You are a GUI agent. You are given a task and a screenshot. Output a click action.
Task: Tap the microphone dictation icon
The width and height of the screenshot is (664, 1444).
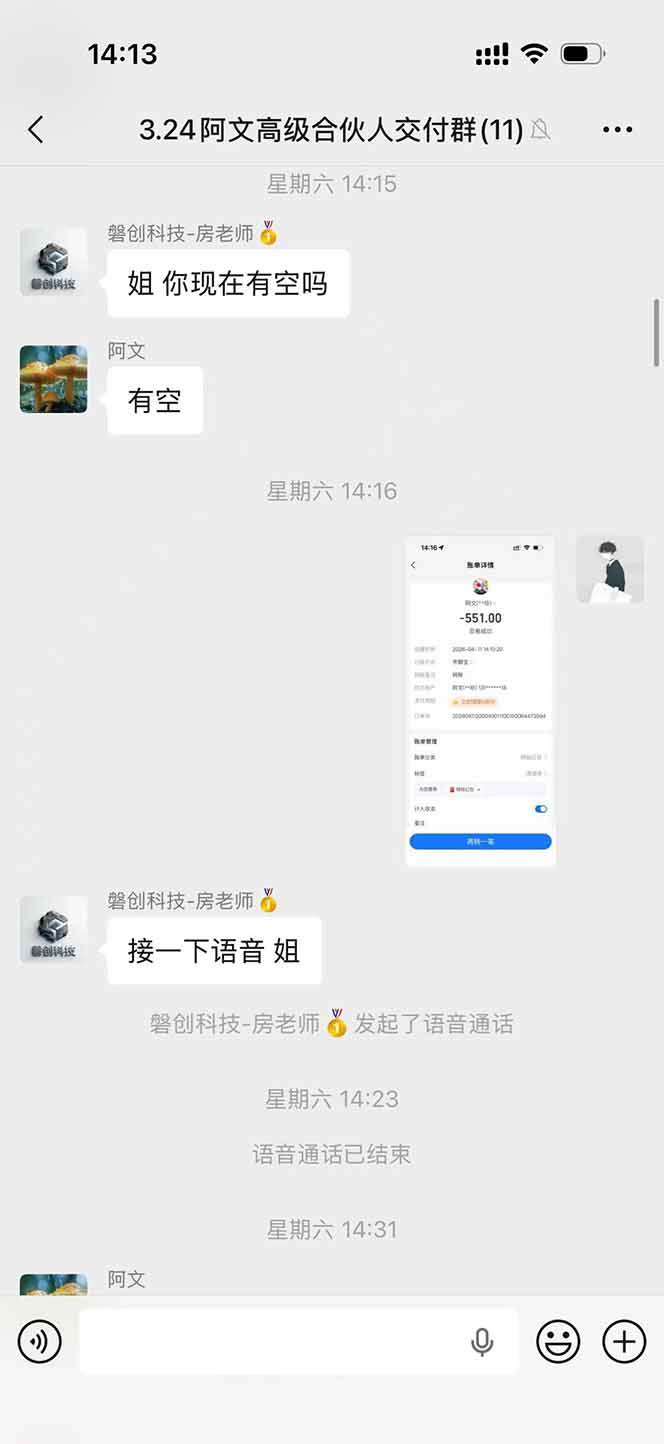pyautogui.click(x=482, y=1341)
